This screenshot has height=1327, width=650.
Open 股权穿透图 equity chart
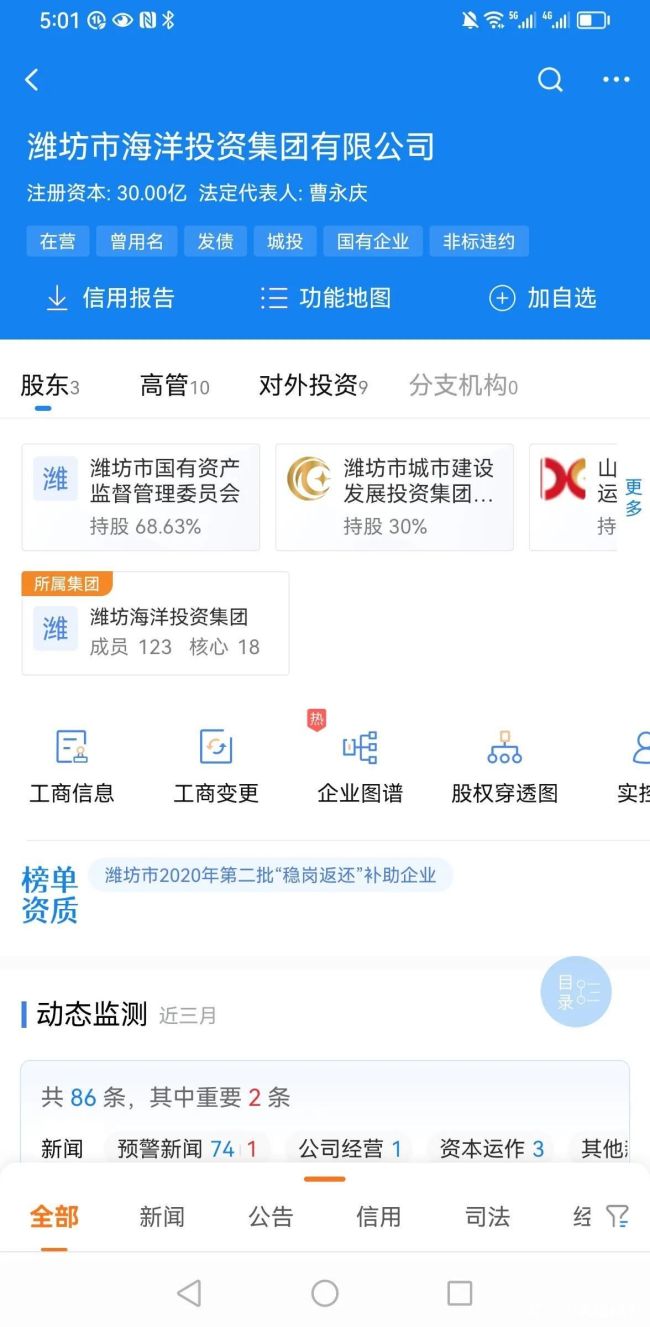pyautogui.click(x=504, y=767)
